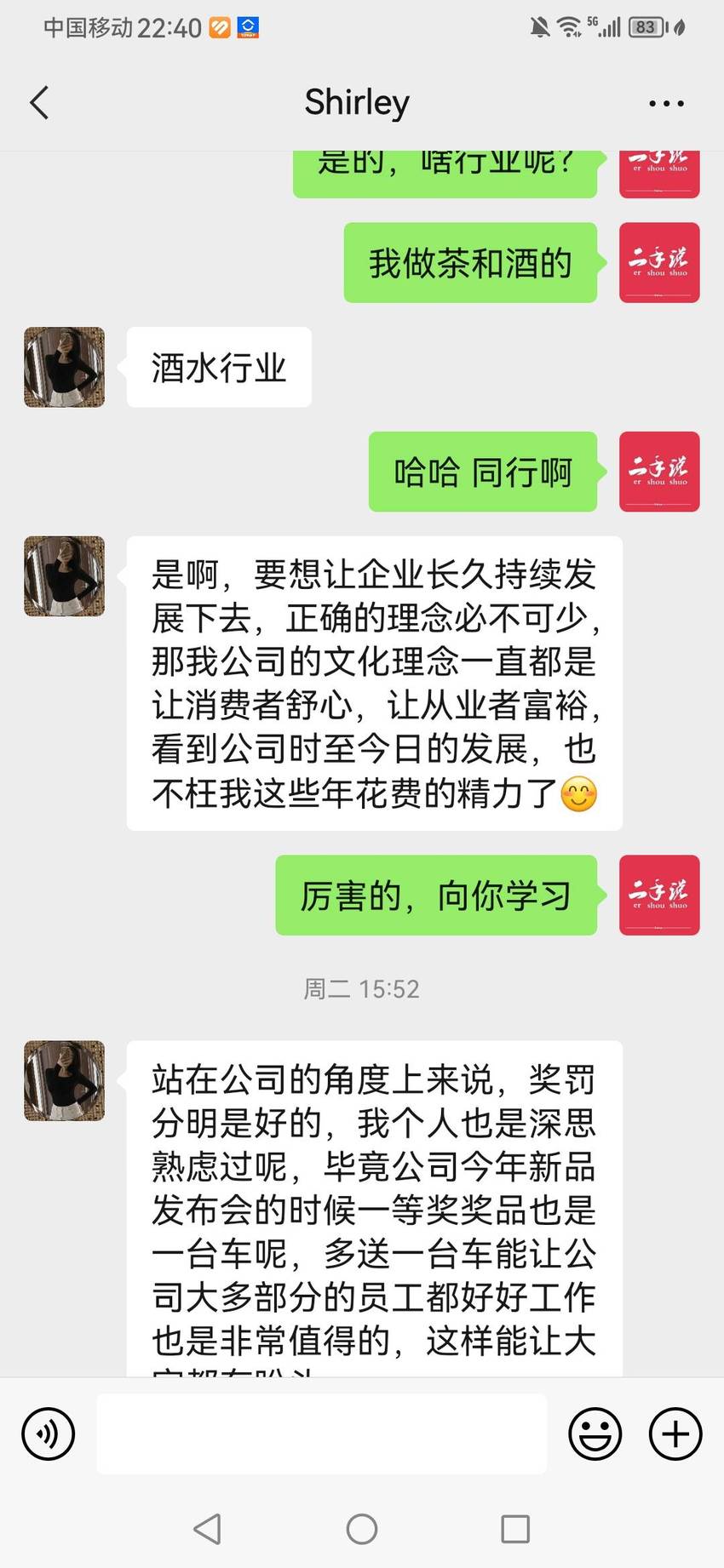
Task: Open the plus attachments menu
Action: (675, 1434)
